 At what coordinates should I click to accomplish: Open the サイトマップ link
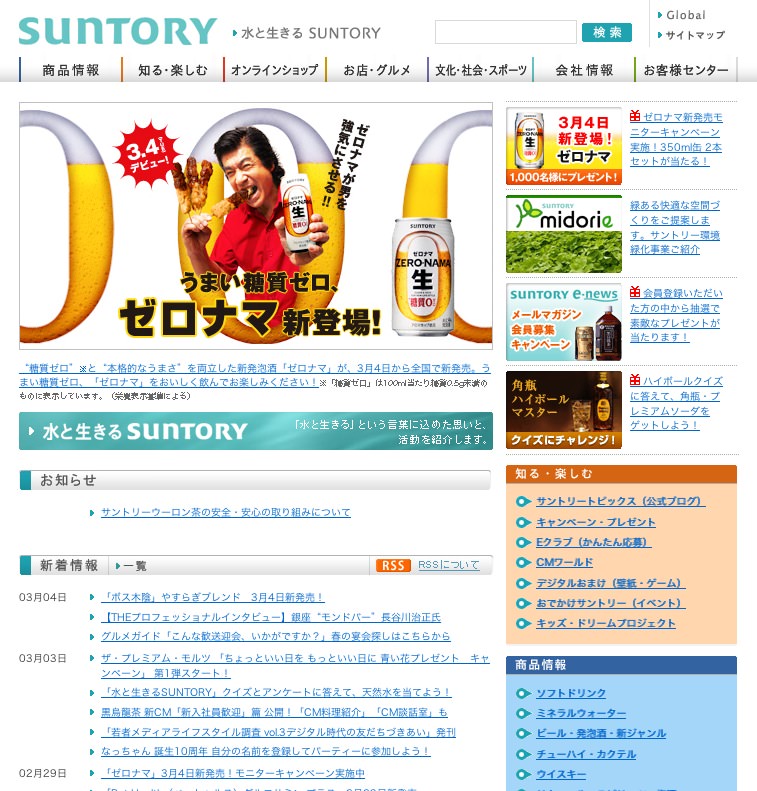coord(695,35)
